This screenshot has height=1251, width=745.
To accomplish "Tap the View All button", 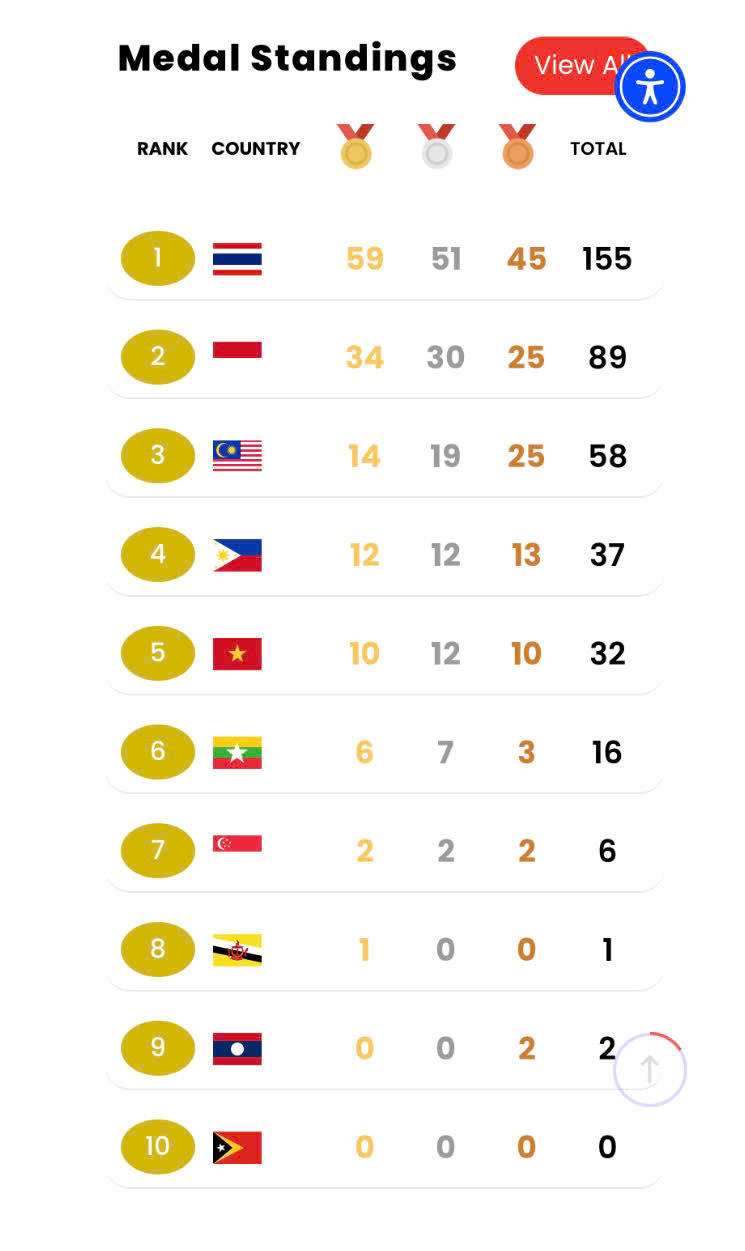I will tap(566, 66).
